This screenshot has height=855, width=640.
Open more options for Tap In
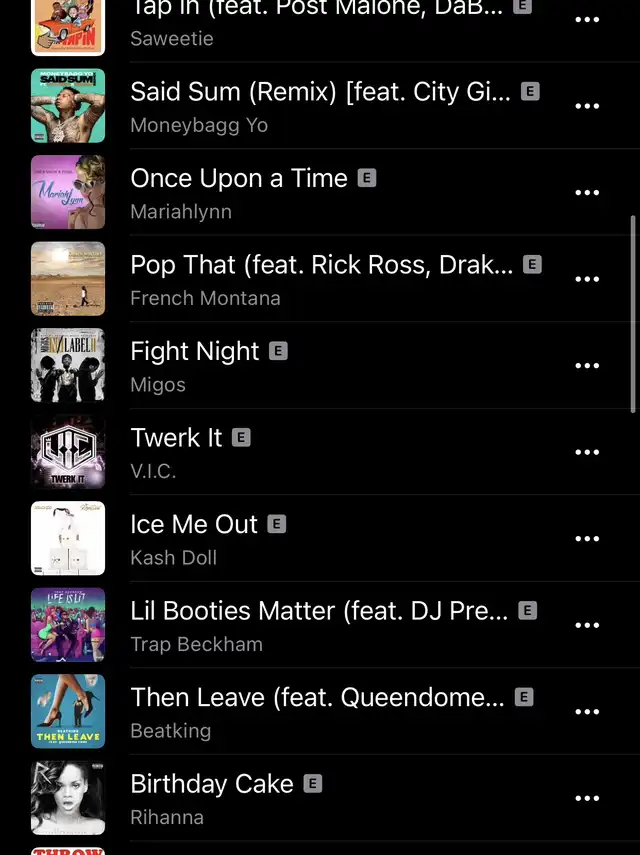tap(587, 20)
